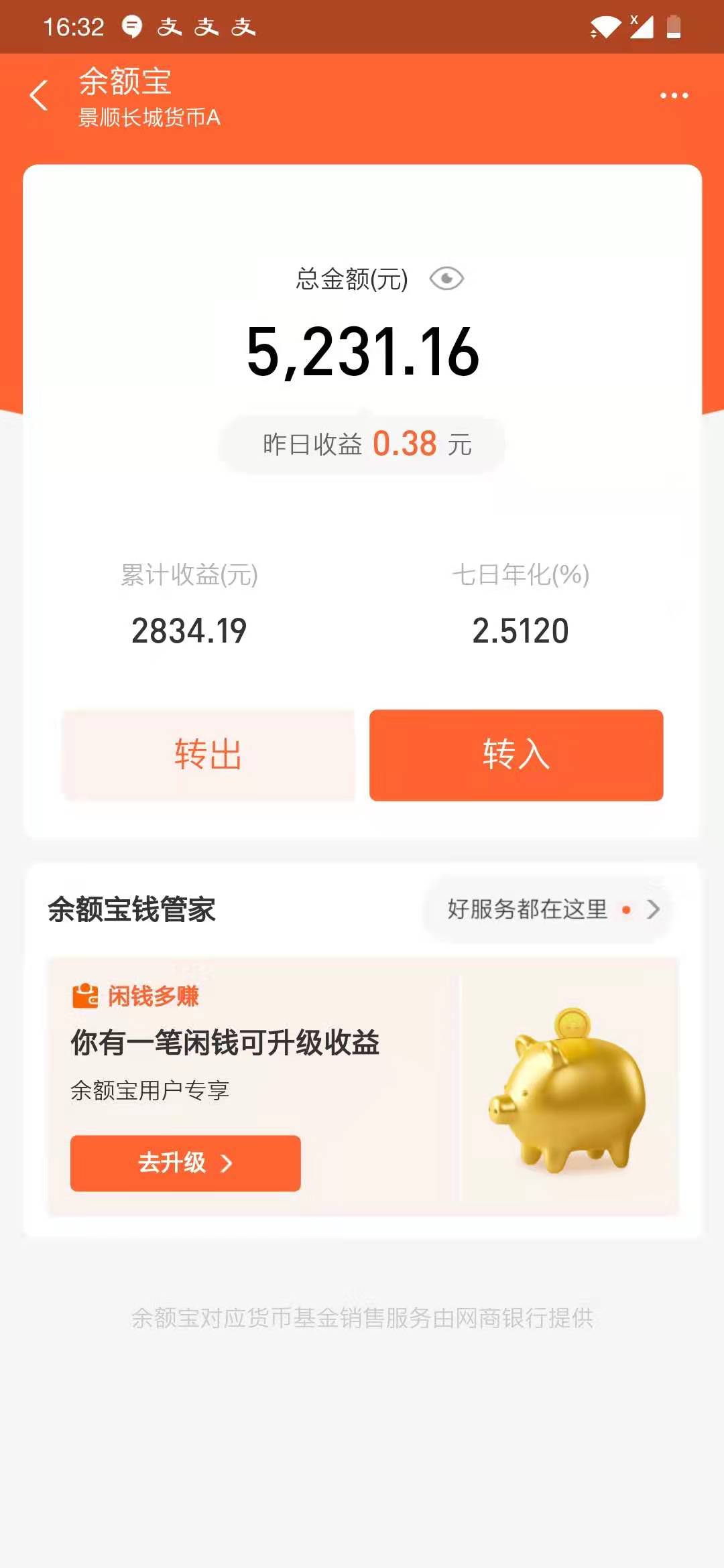
Task: Tap the 转入 transfer-in button
Action: [x=515, y=755]
